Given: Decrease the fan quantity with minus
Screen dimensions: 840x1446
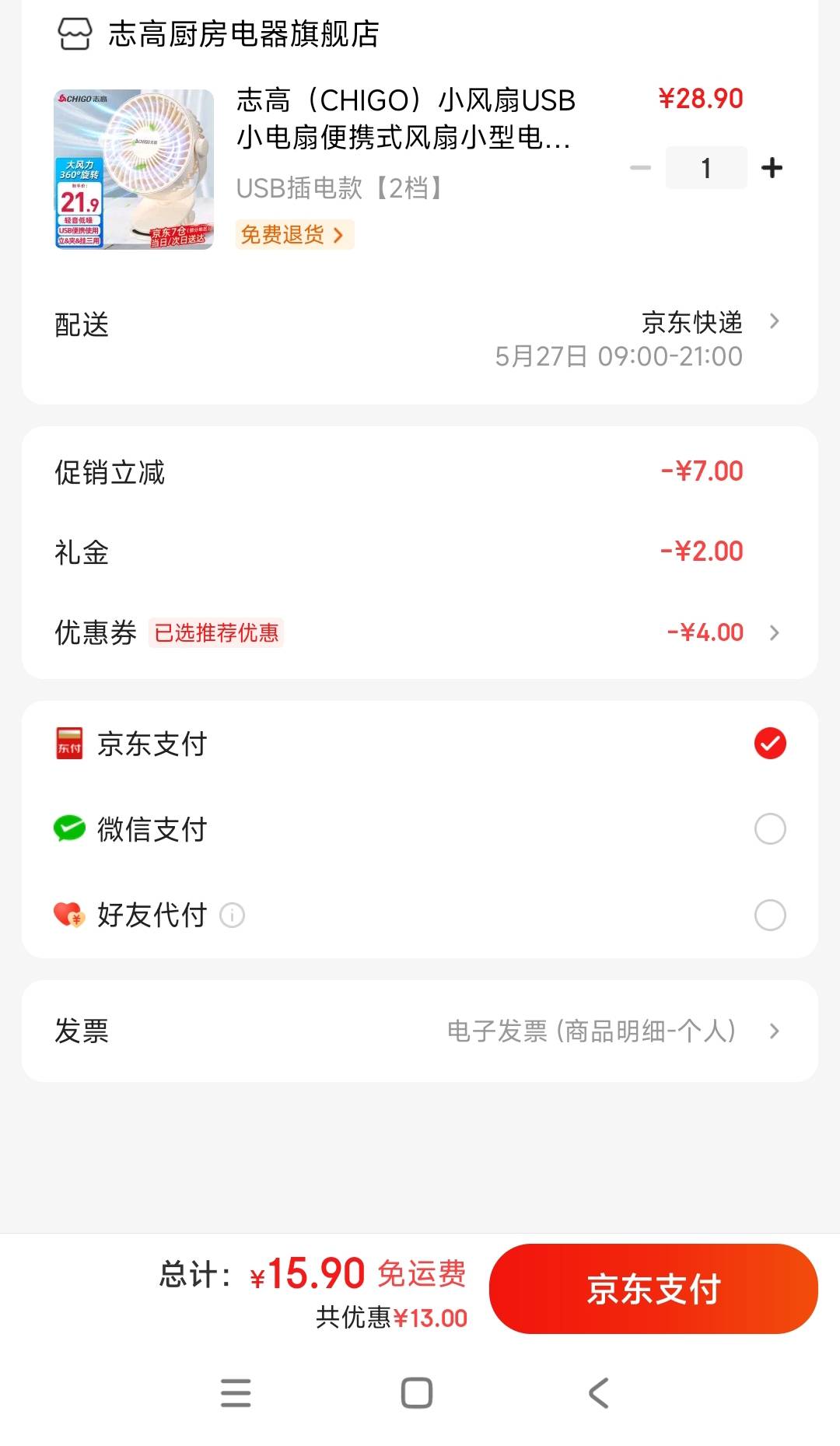Looking at the screenshot, I should coord(640,168).
